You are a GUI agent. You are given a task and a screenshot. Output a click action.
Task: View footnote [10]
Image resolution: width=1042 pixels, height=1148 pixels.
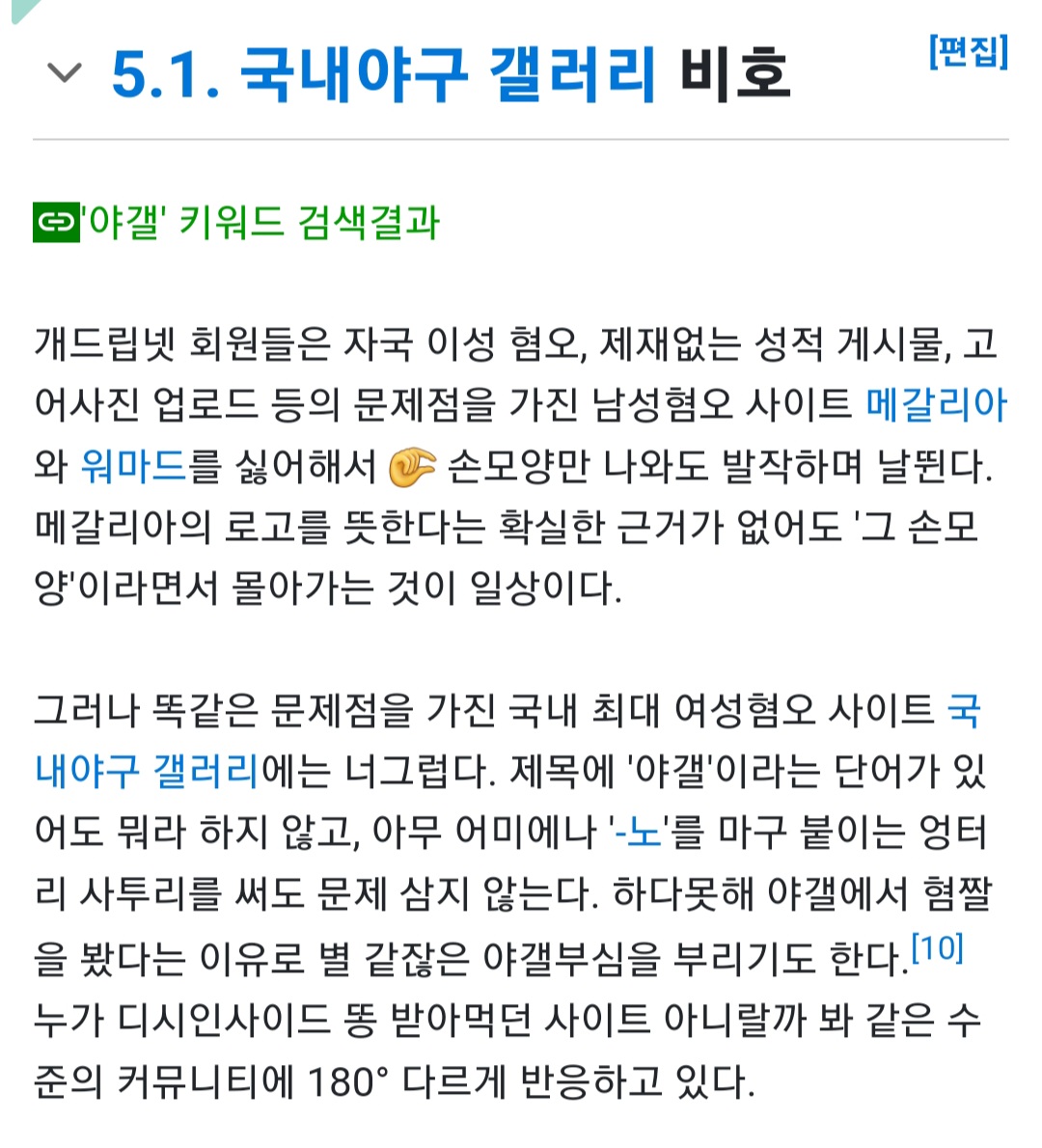(937, 948)
